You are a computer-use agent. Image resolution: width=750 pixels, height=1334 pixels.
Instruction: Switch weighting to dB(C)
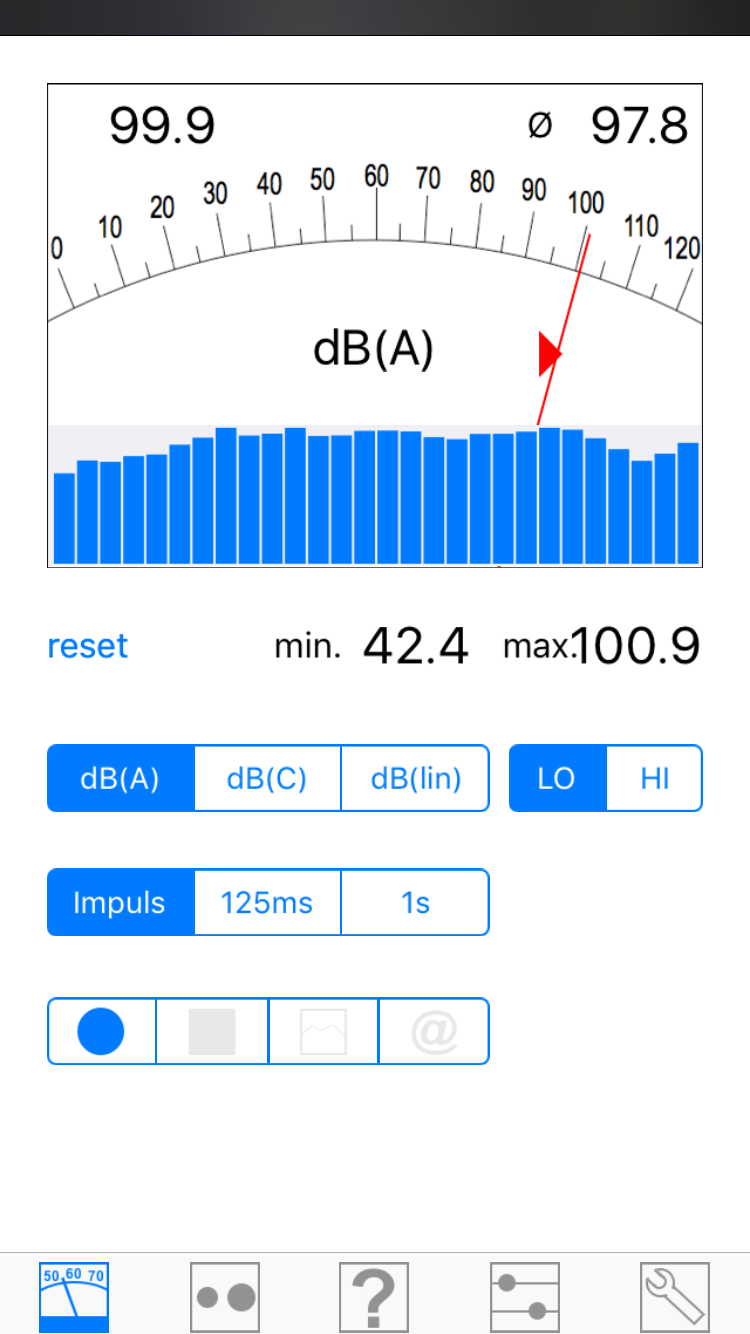267,778
